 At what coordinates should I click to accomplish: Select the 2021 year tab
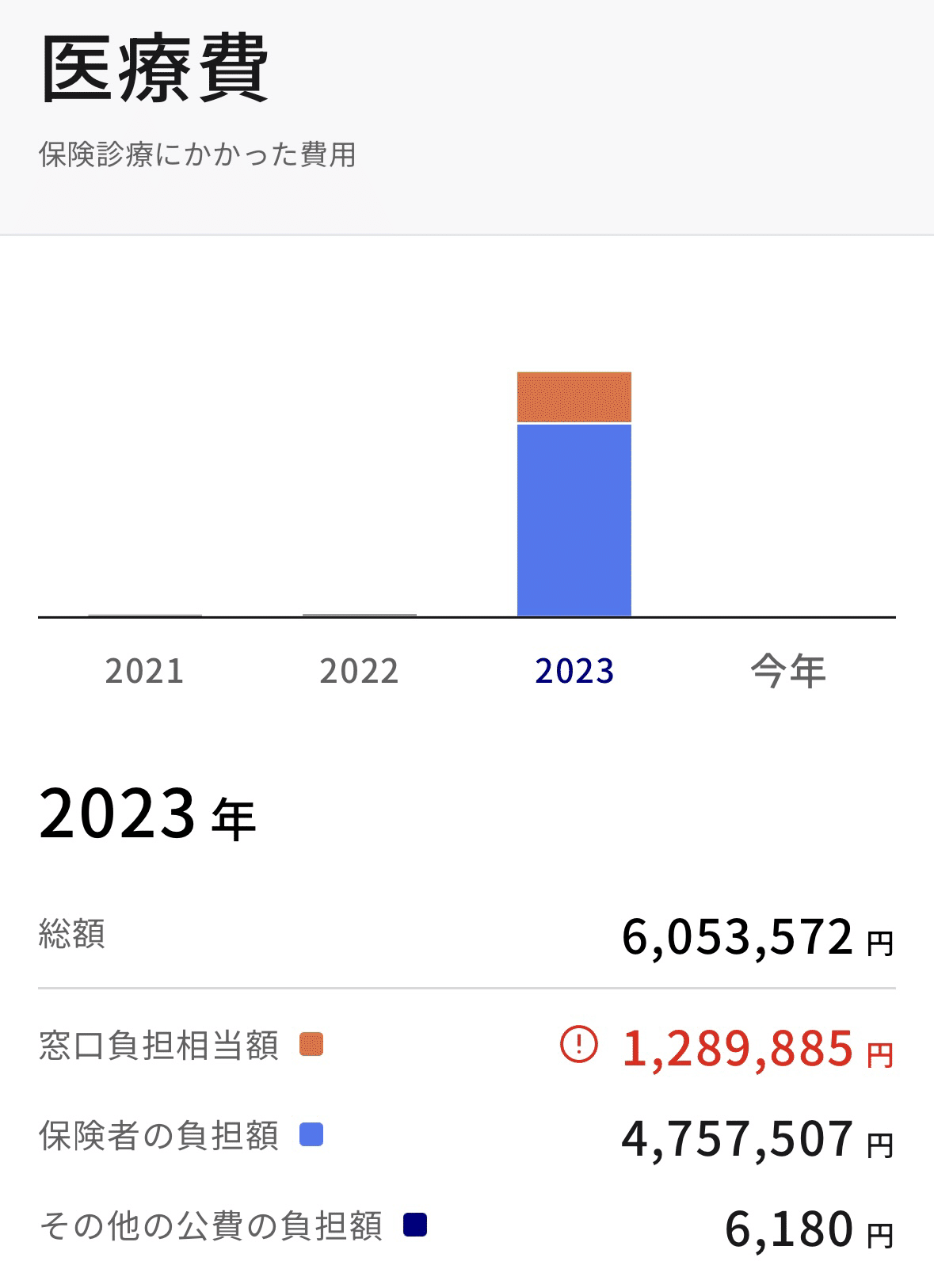coord(144,671)
